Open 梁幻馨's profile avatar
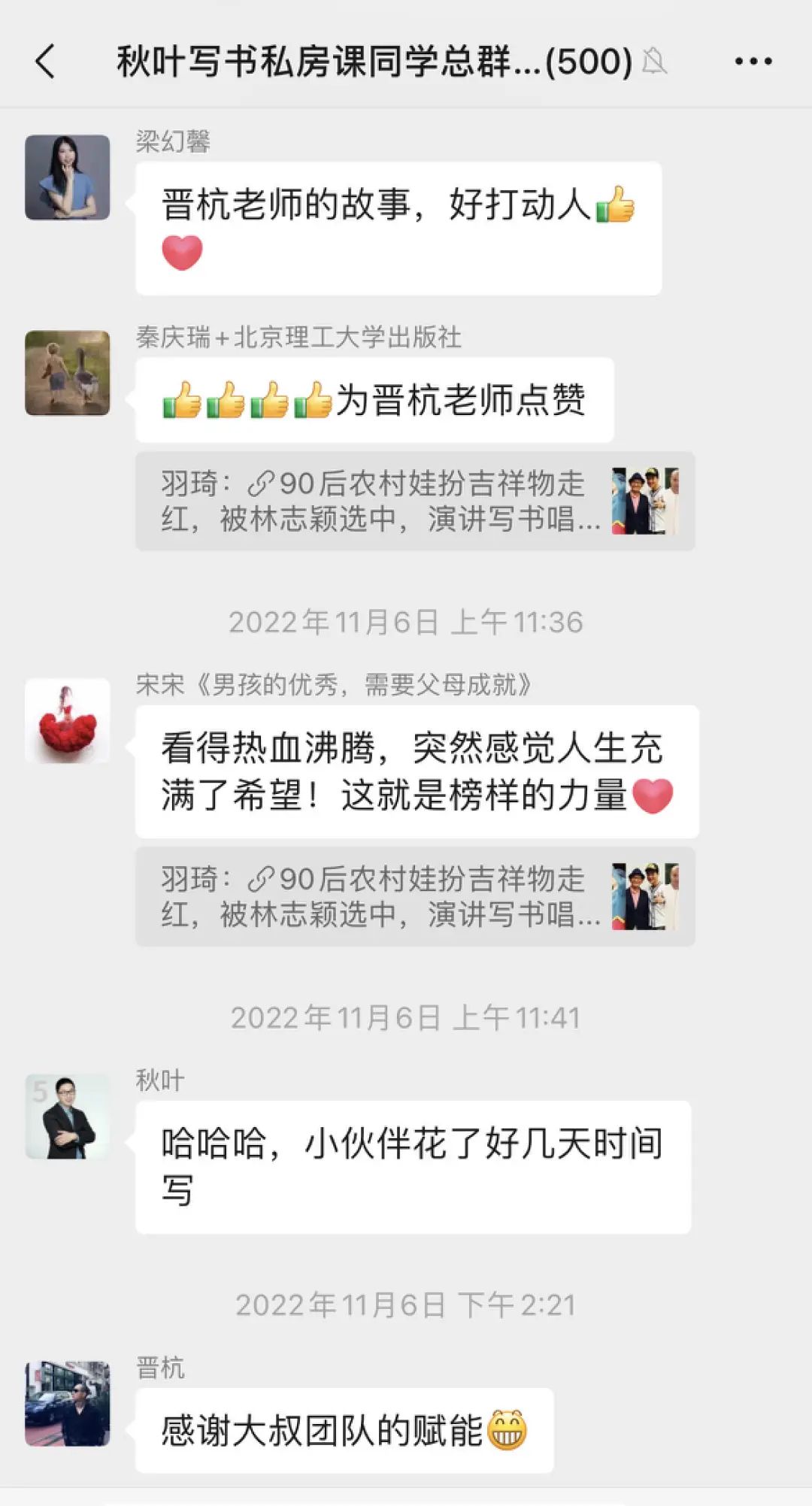The image size is (812, 1506). coord(68,177)
